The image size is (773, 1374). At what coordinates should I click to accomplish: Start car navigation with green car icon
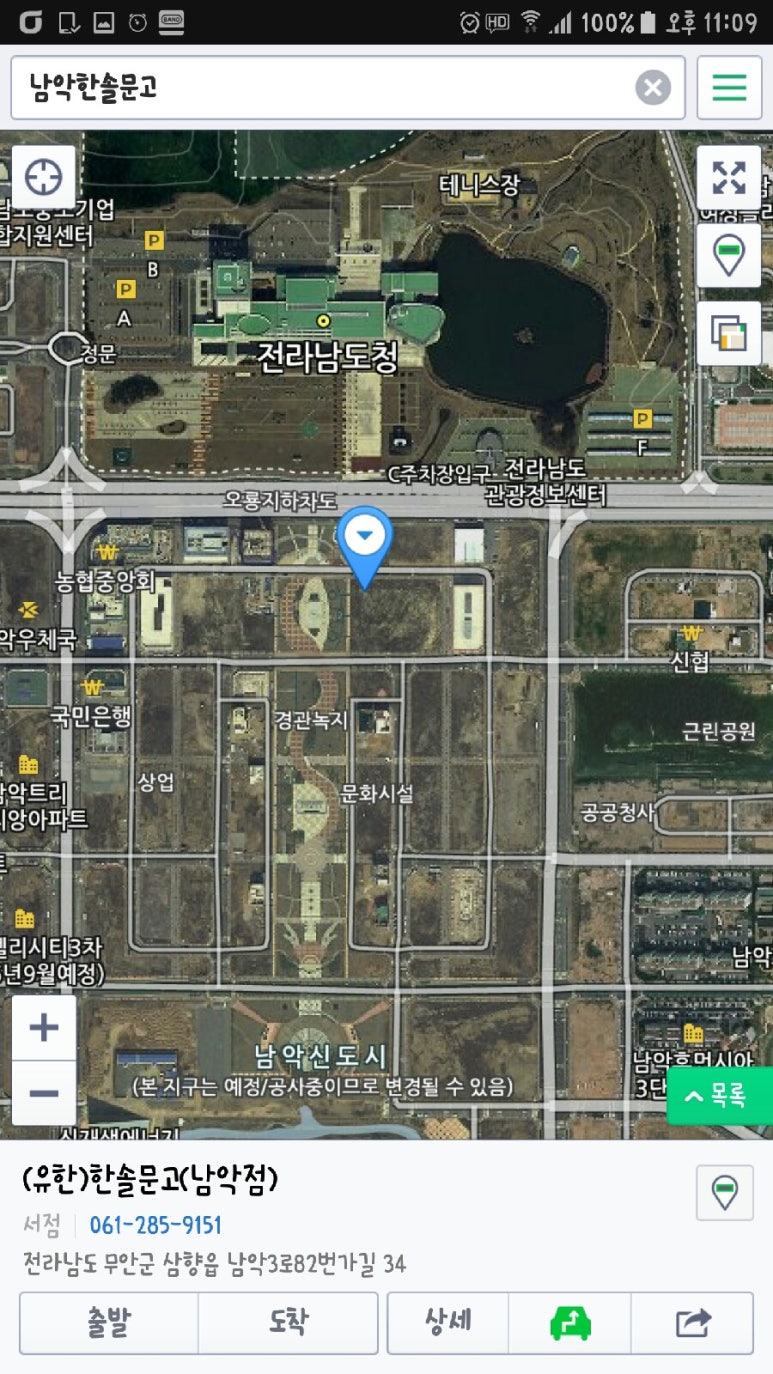click(x=570, y=1322)
